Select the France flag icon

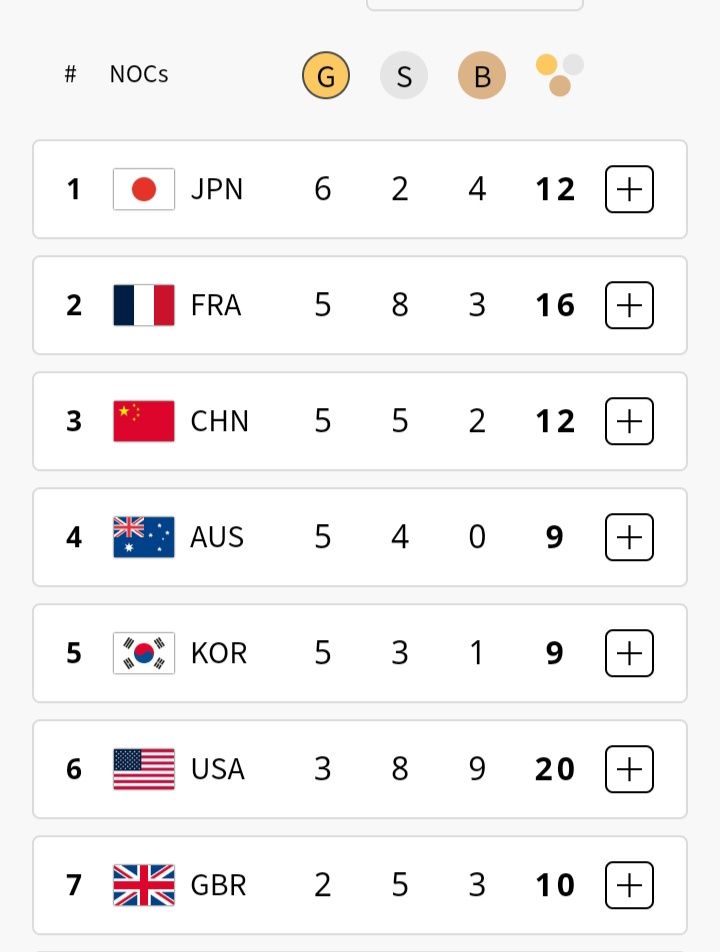coord(143,305)
